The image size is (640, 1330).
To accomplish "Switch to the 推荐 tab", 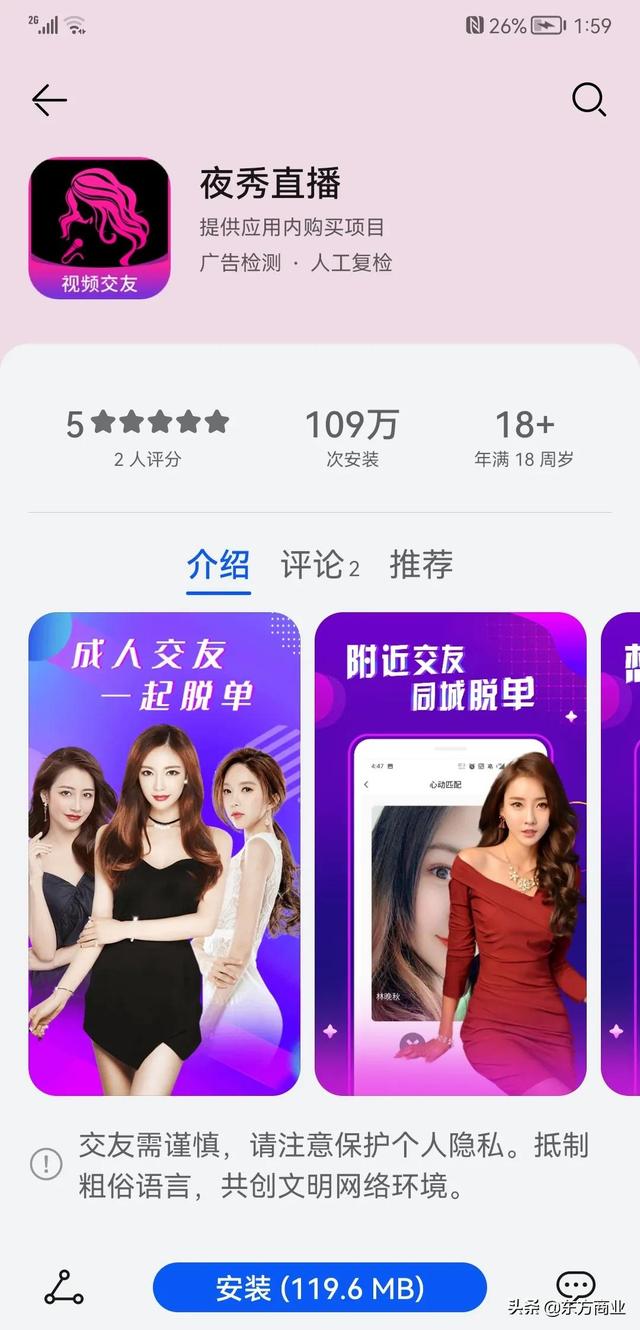I will [x=421, y=565].
